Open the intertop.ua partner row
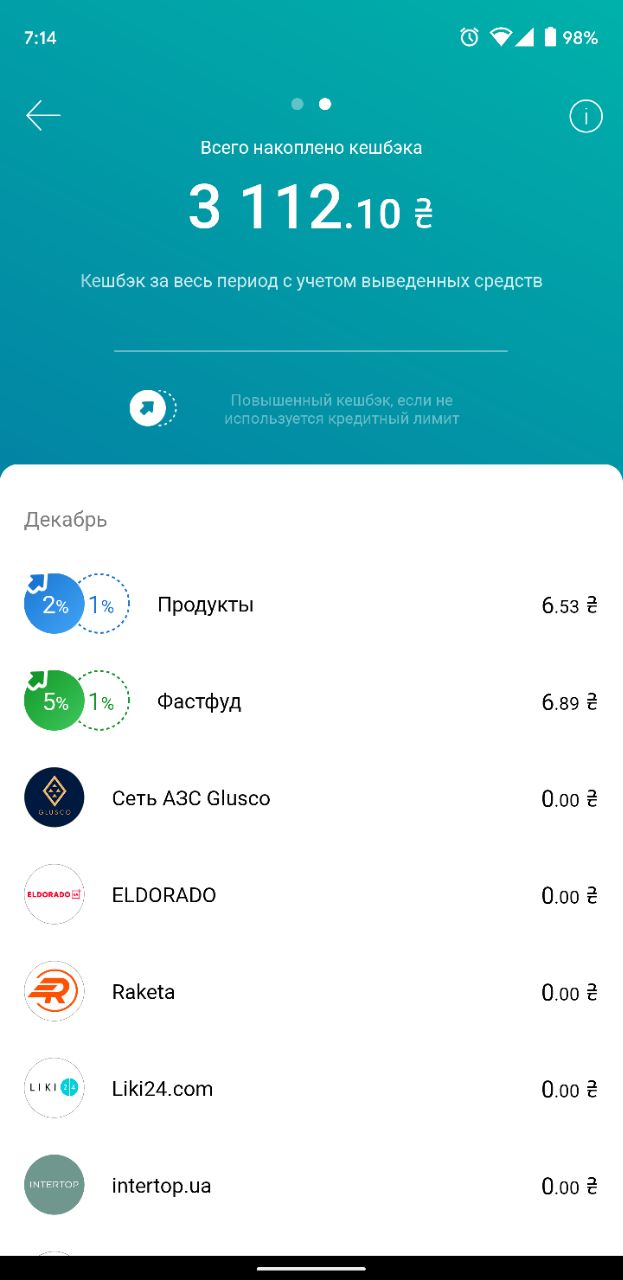The image size is (623, 1280). pyautogui.click(x=311, y=1186)
